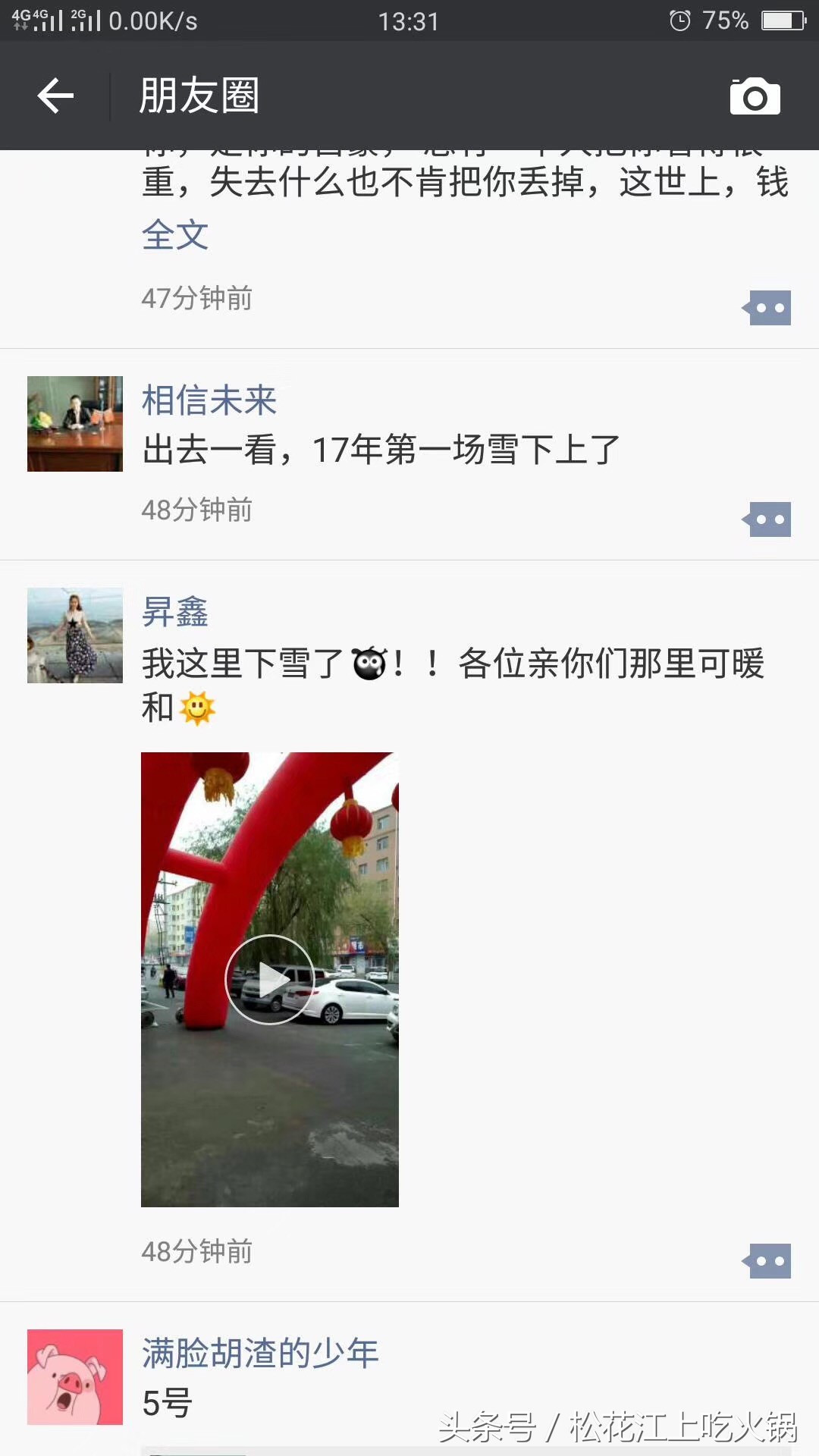Open comment menu under 相信未来's post
This screenshot has width=819, height=1456.
(768, 519)
